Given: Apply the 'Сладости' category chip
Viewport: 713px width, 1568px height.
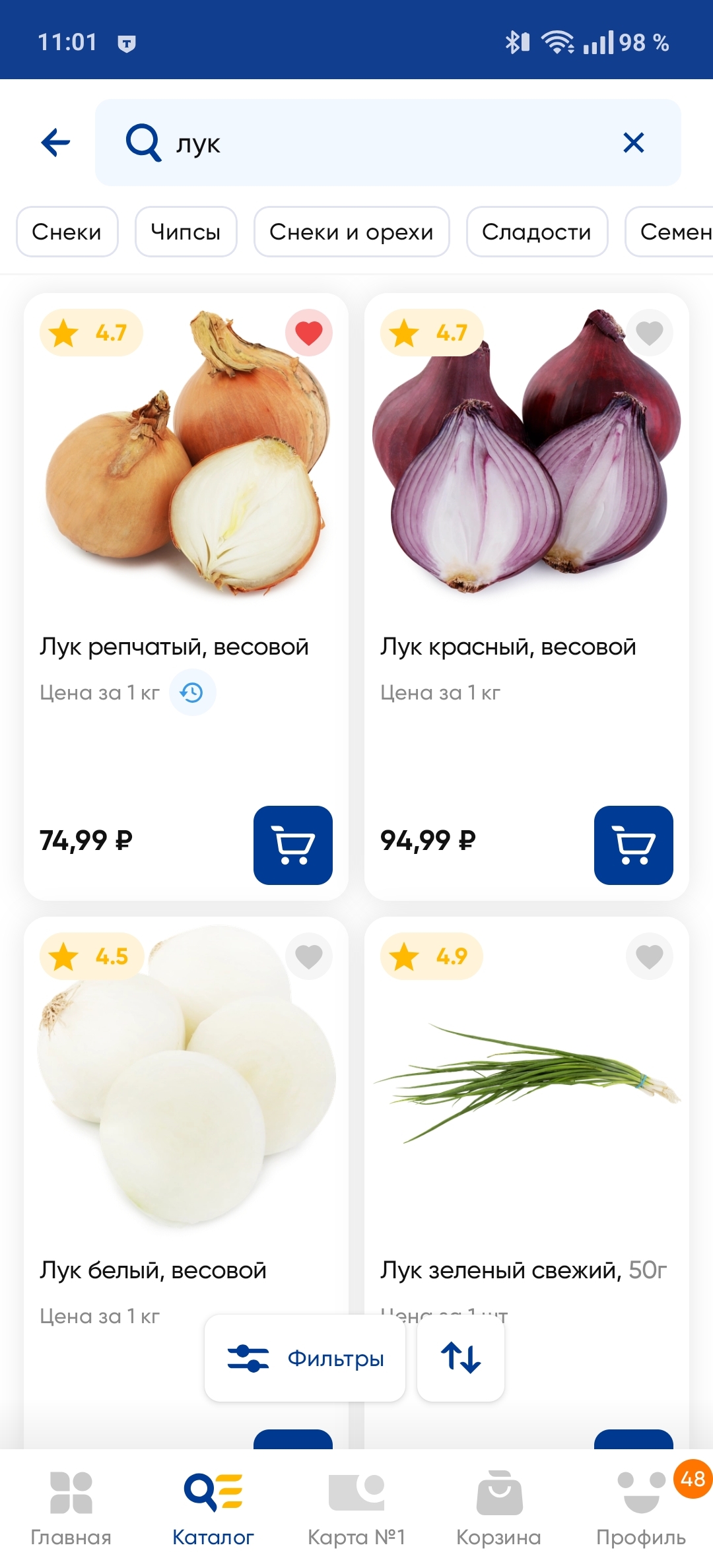Looking at the screenshot, I should coord(536,232).
